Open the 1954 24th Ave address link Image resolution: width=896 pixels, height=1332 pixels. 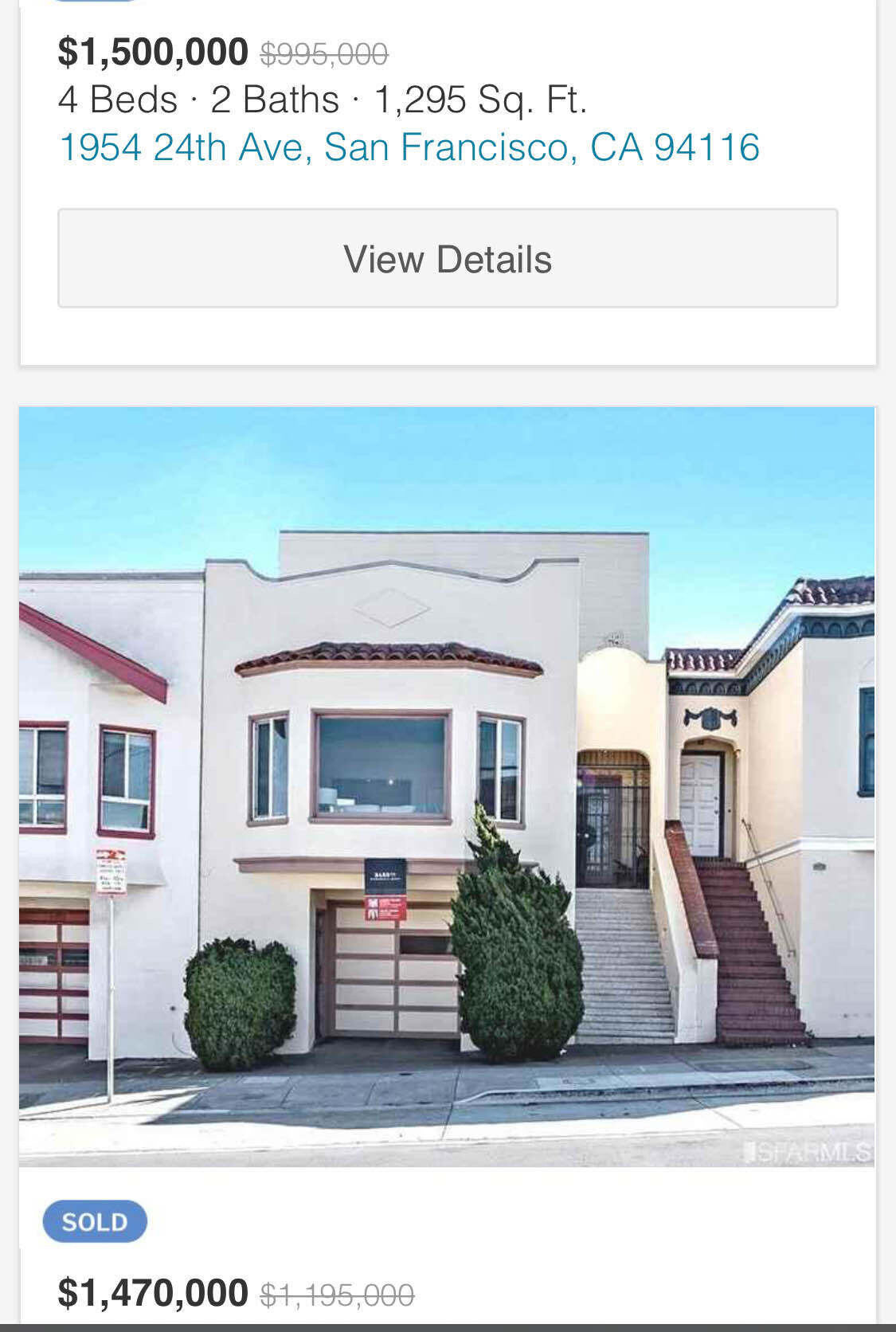tap(409, 147)
